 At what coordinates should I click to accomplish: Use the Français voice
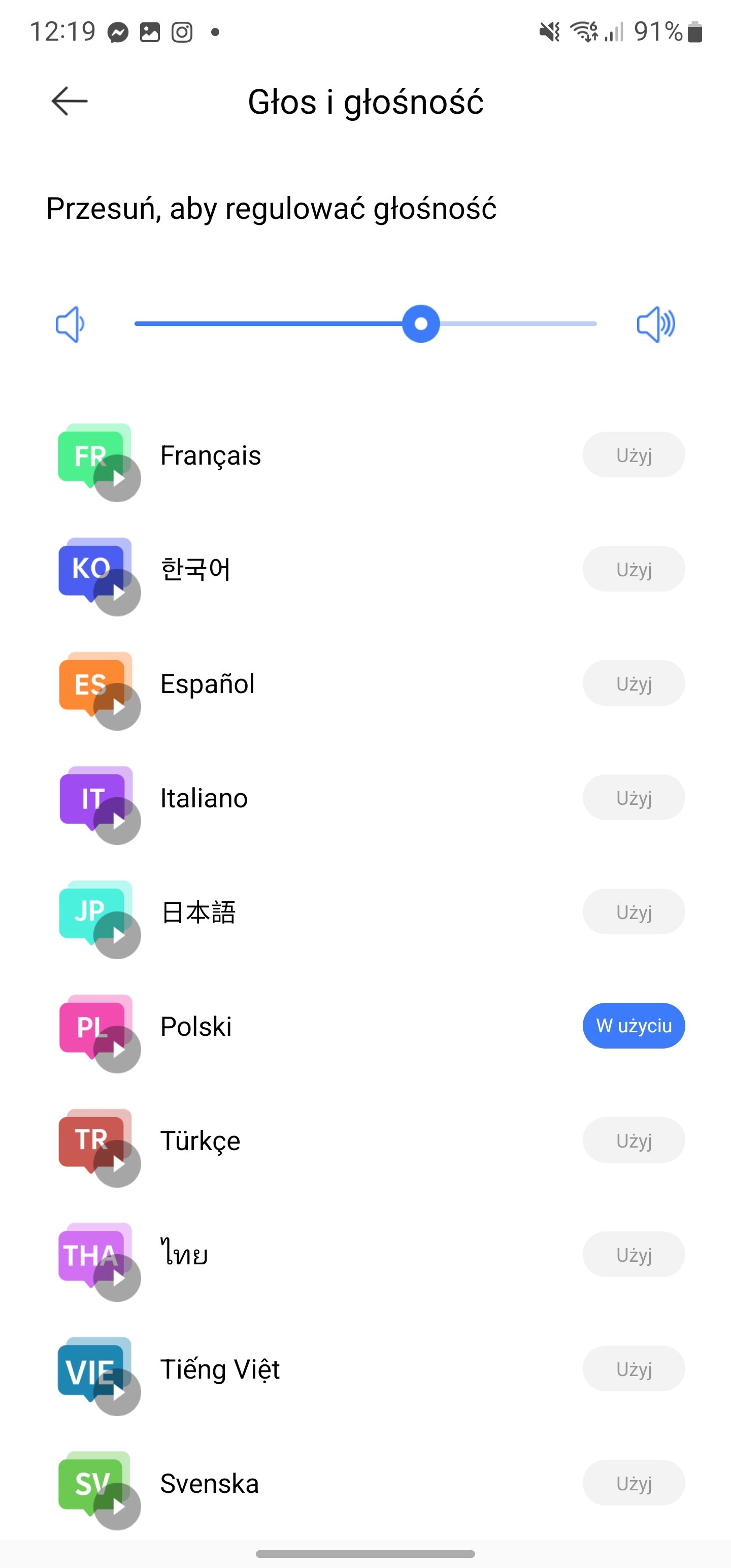[634, 454]
